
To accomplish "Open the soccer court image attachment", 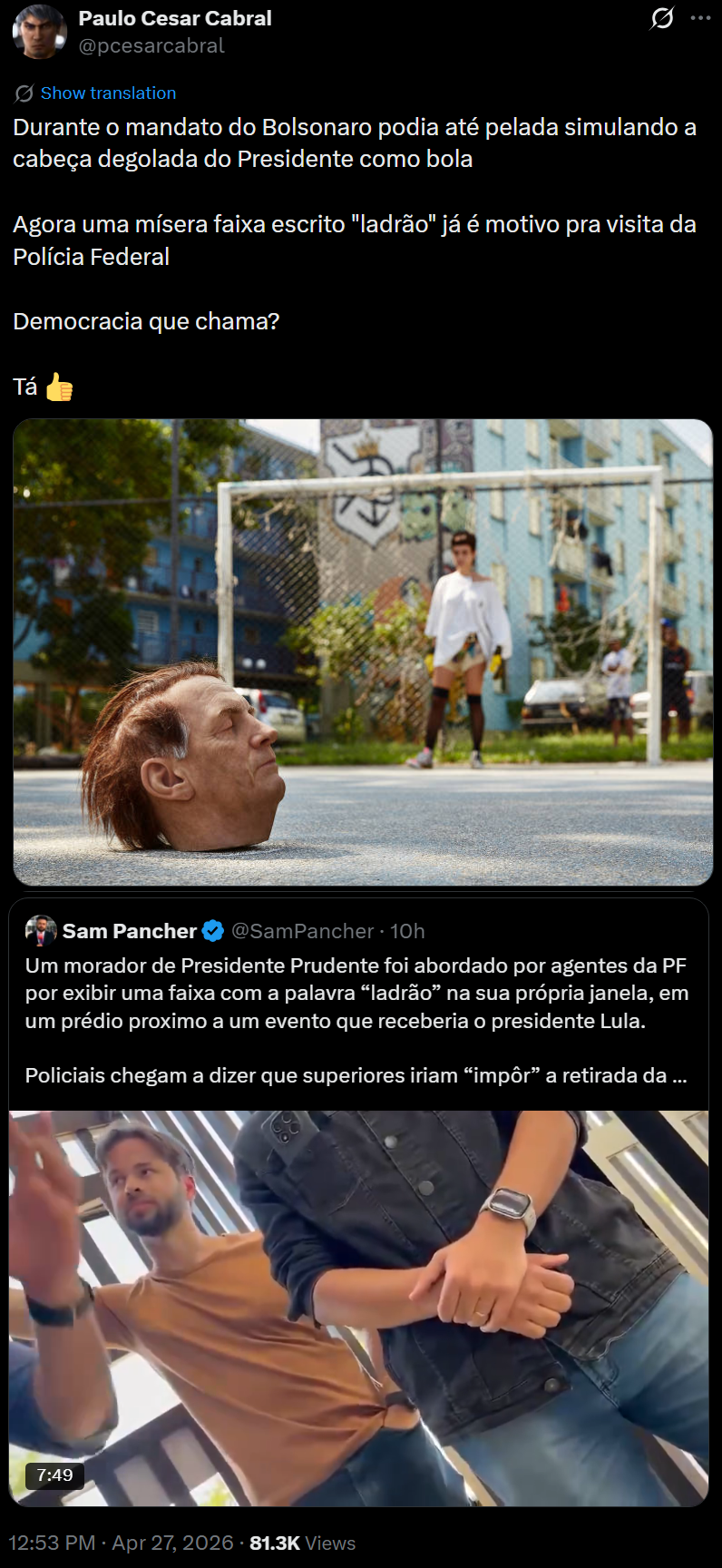I will tap(363, 652).
